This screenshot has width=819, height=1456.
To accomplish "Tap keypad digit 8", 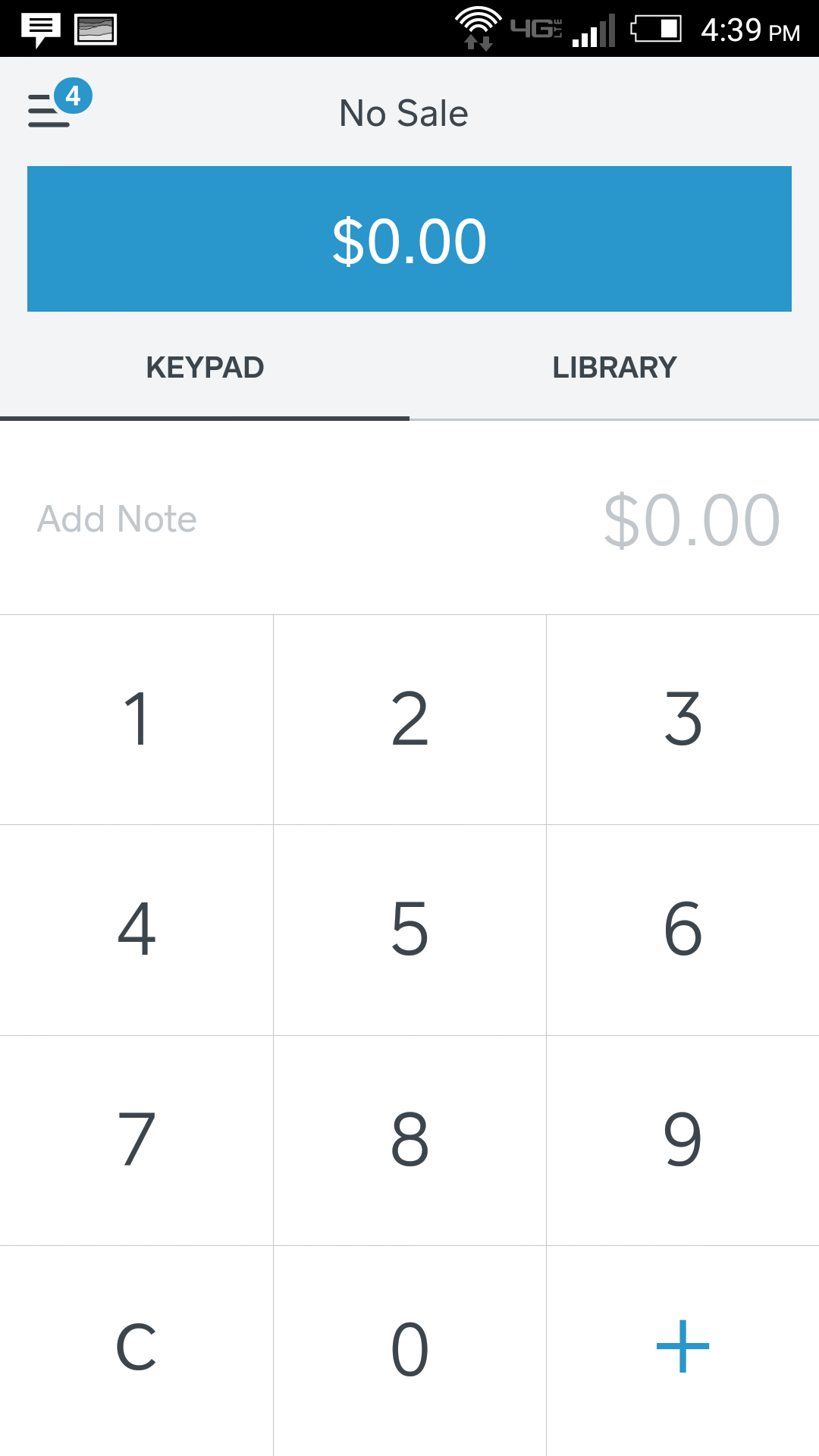I will pyautogui.click(x=409, y=1141).
